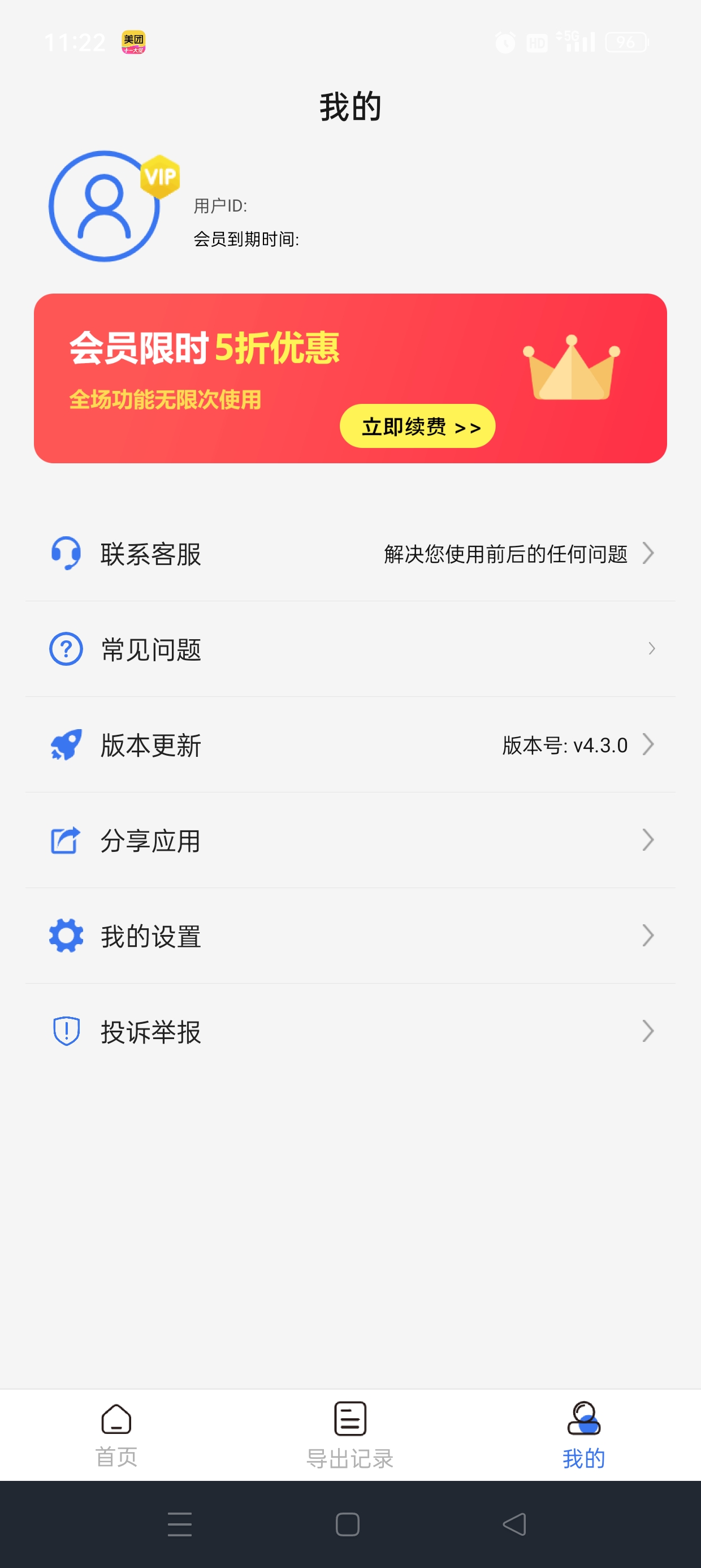The image size is (701, 1568).
Task: Open 常见问题 via its arrow
Action: [651, 649]
